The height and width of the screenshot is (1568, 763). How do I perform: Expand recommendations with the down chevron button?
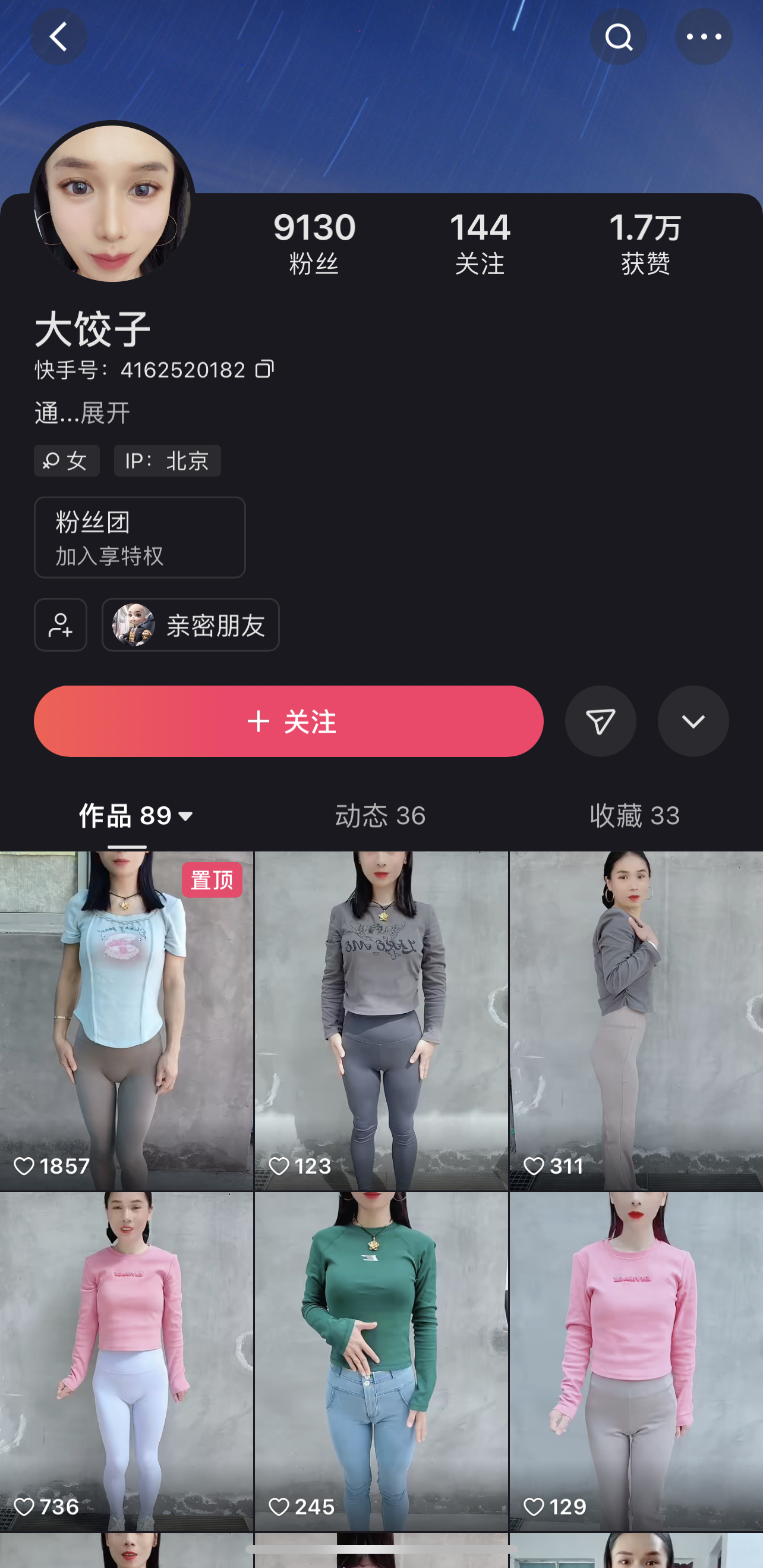(693, 721)
